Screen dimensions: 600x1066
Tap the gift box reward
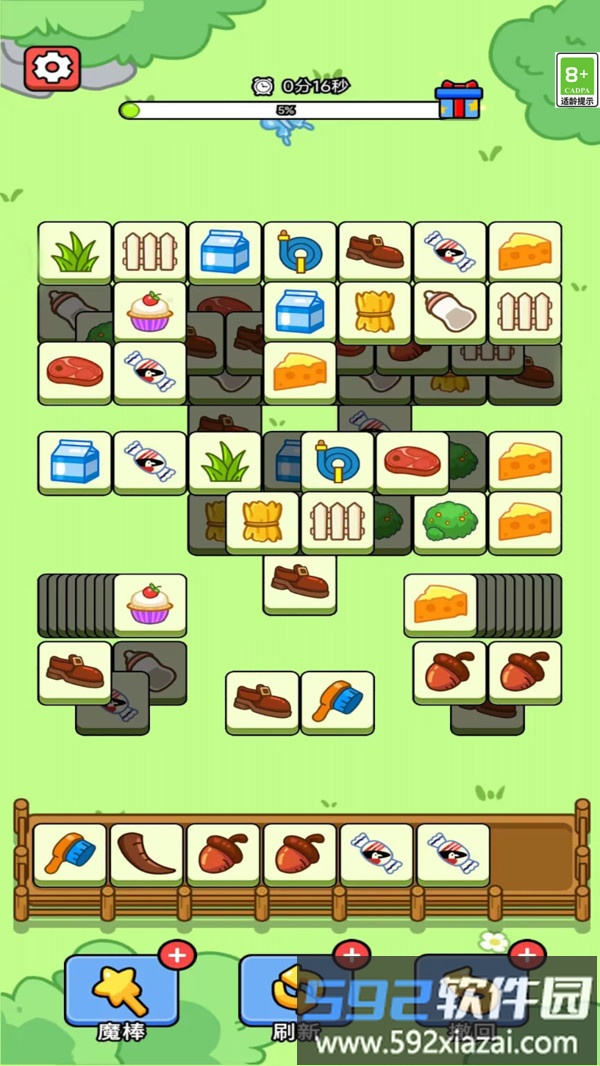click(x=459, y=100)
